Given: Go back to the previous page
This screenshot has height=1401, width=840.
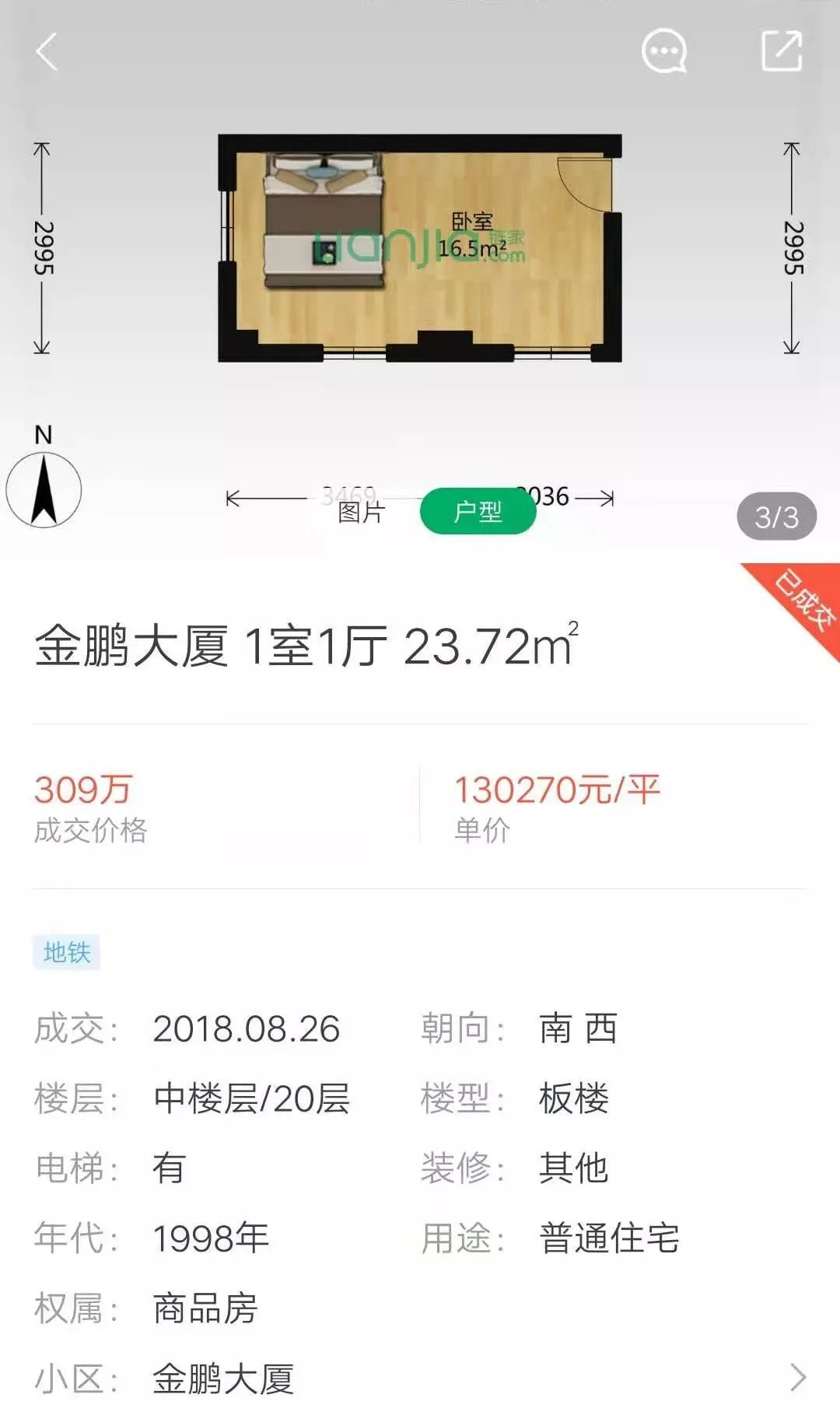Looking at the screenshot, I should coord(47,52).
